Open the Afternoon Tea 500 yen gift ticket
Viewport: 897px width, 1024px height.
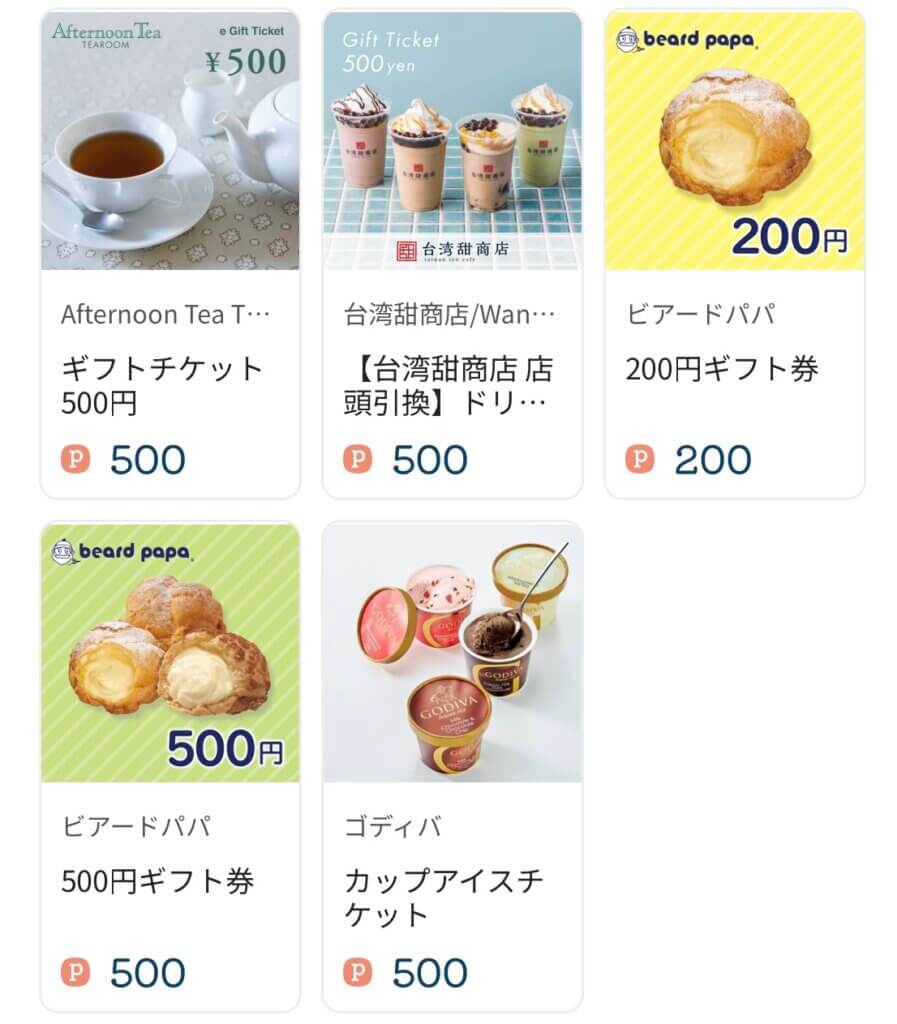tap(170, 254)
